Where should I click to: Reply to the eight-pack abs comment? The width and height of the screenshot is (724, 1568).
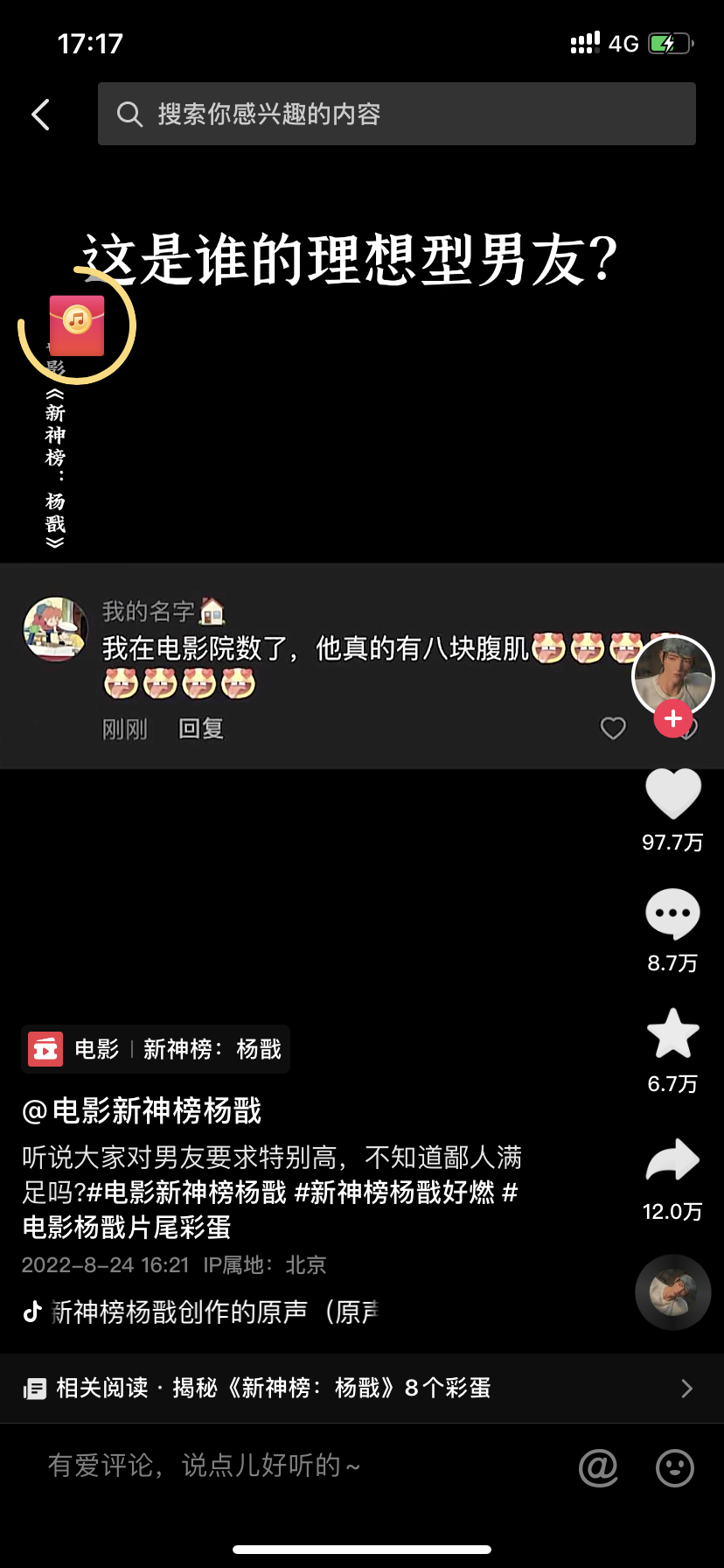click(201, 728)
